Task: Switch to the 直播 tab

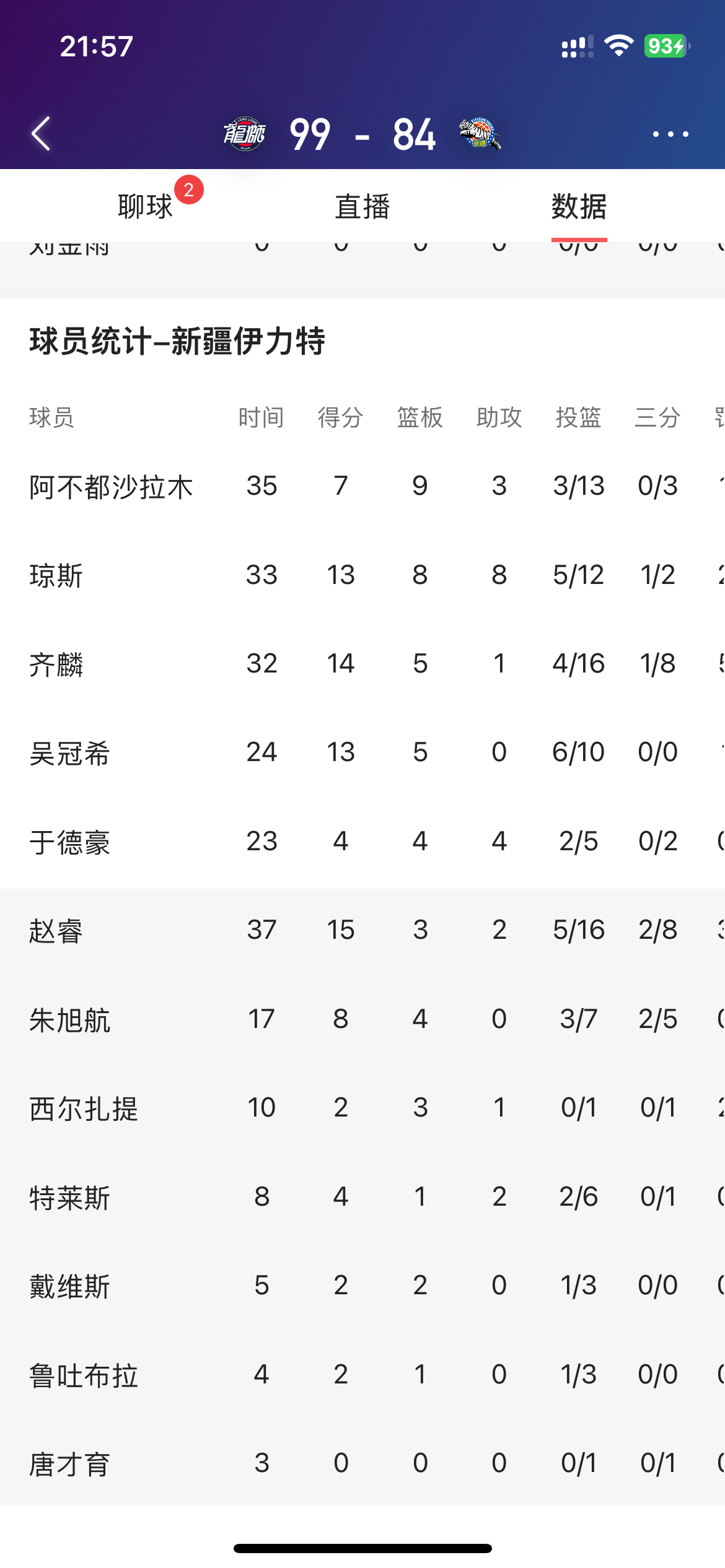Action: pyautogui.click(x=362, y=206)
